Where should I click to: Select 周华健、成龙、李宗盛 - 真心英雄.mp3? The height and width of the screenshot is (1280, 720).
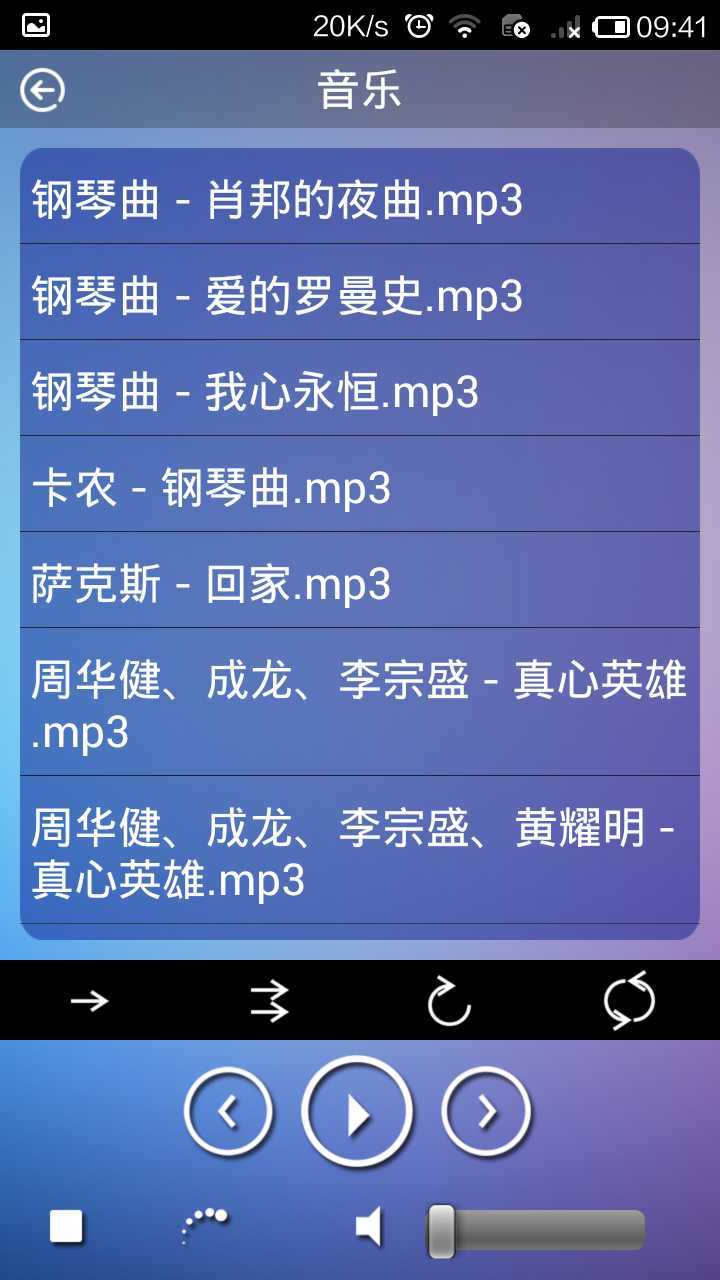coord(360,702)
